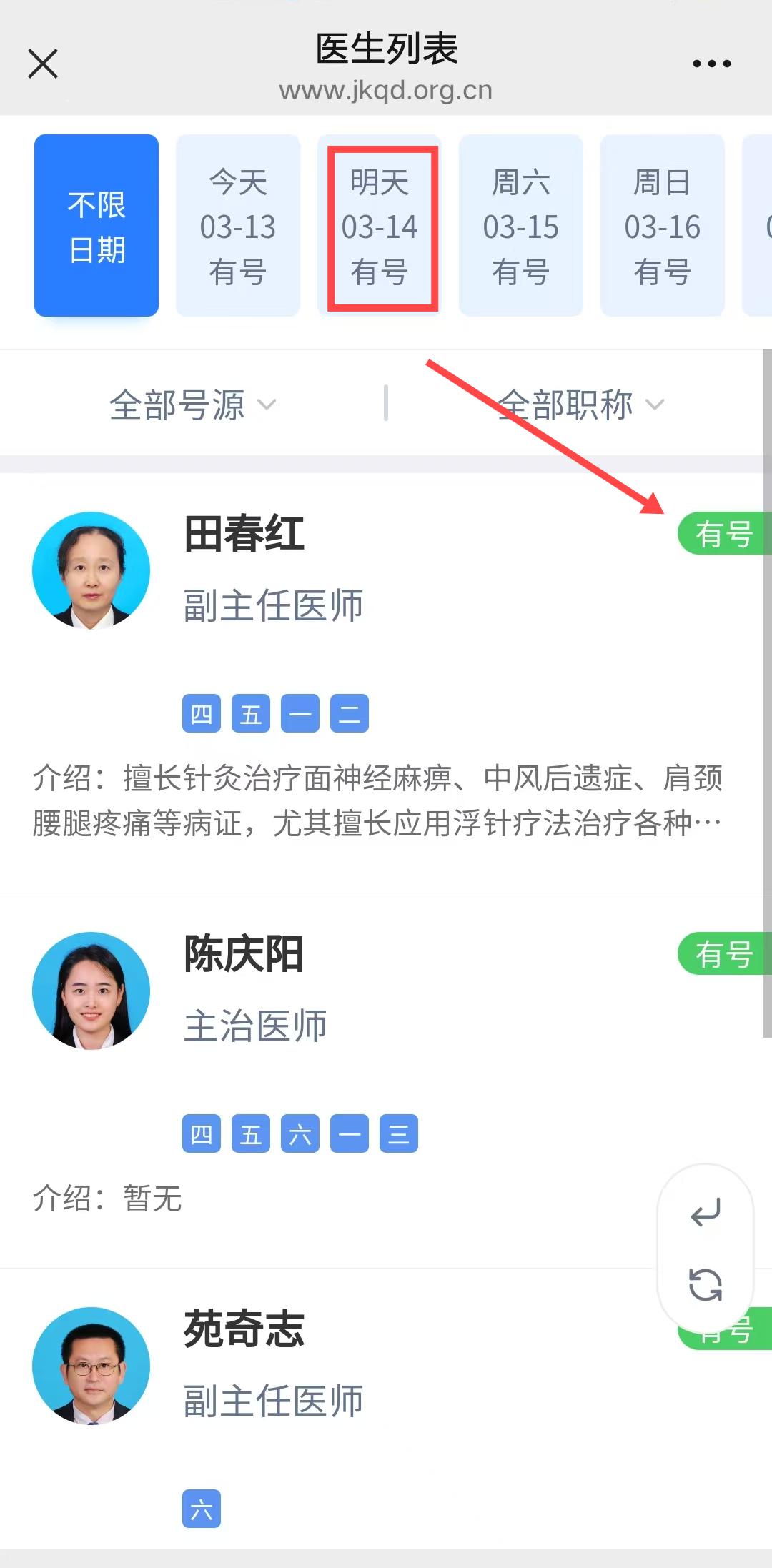Refresh page with floating reload icon
The width and height of the screenshot is (772, 1568).
tap(706, 1284)
